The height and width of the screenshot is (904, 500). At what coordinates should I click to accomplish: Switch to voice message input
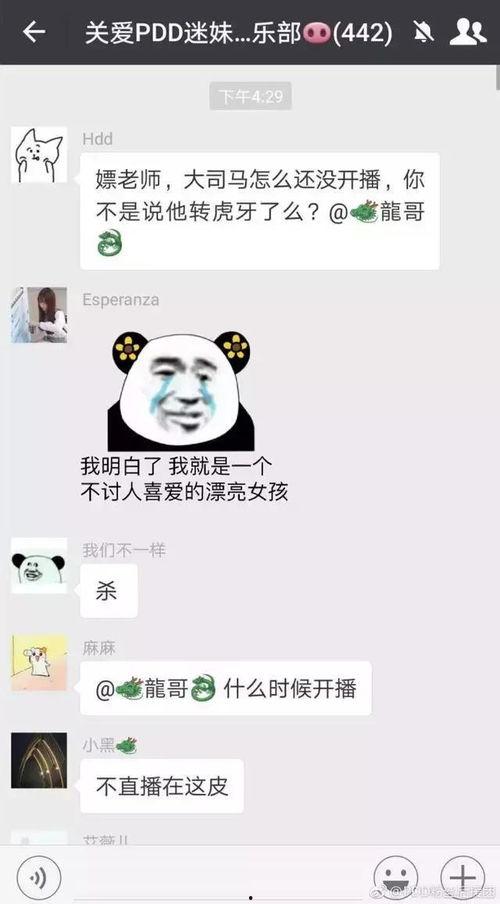pyautogui.click(x=39, y=877)
